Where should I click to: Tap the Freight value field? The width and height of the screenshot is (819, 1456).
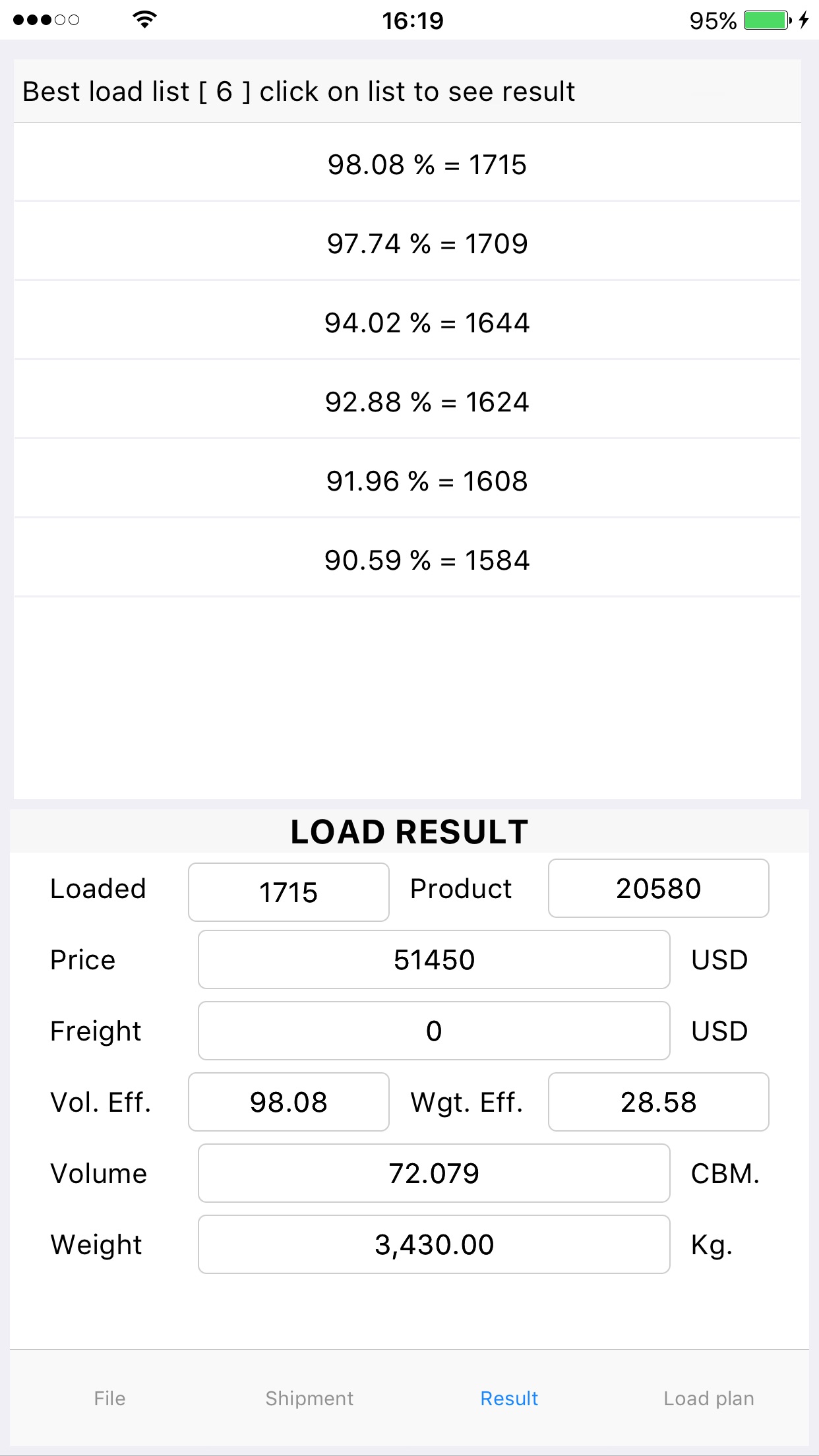pos(434,1031)
